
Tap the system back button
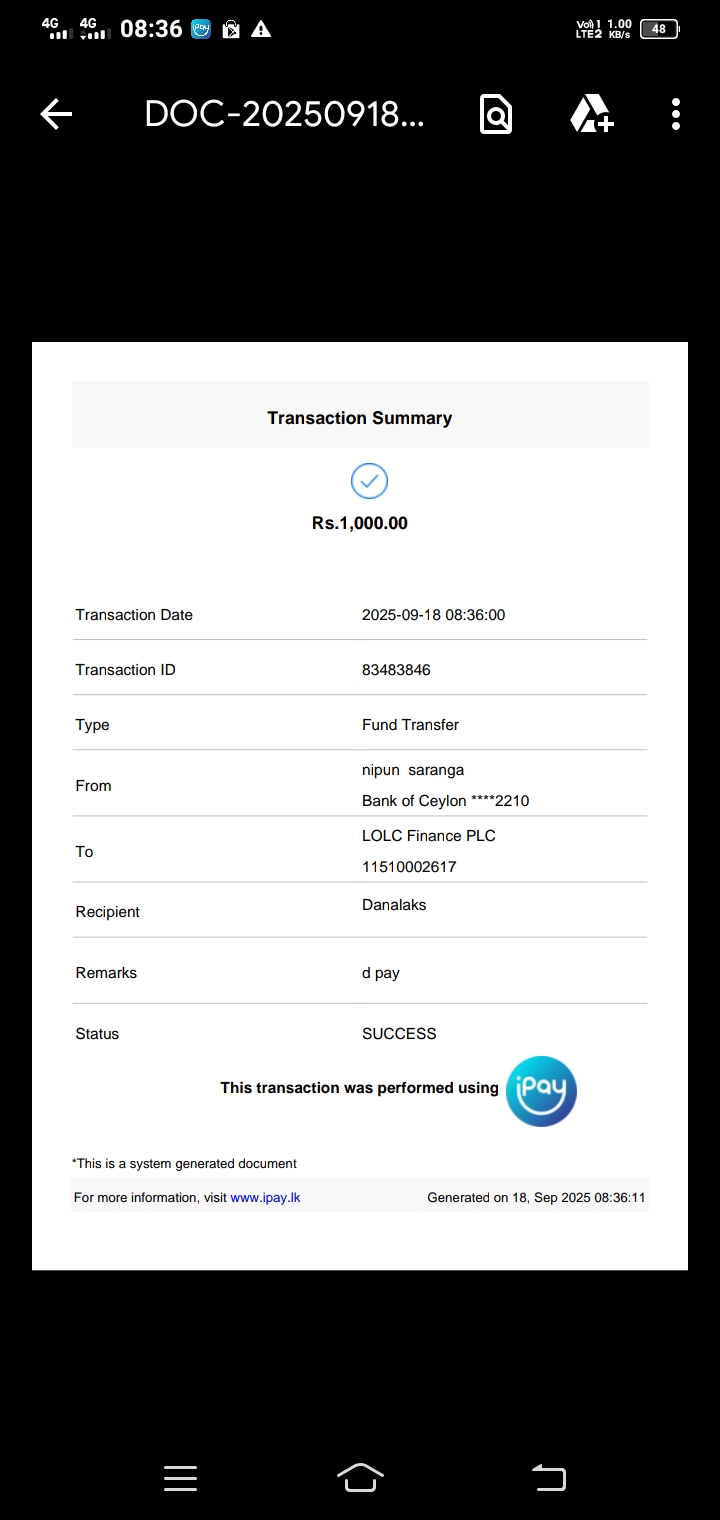(x=548, y=1477)
